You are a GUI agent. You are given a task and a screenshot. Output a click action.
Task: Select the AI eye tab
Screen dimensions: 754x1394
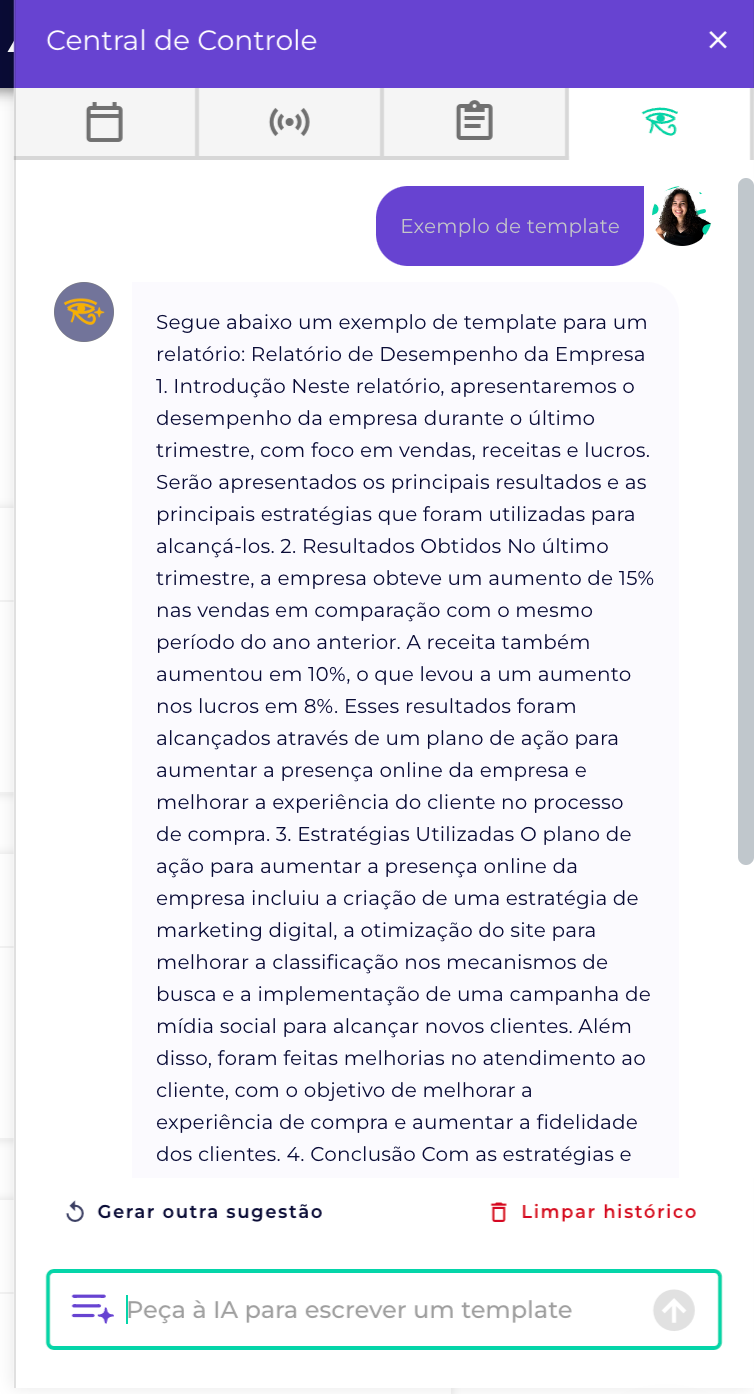(x=659, y=122)
